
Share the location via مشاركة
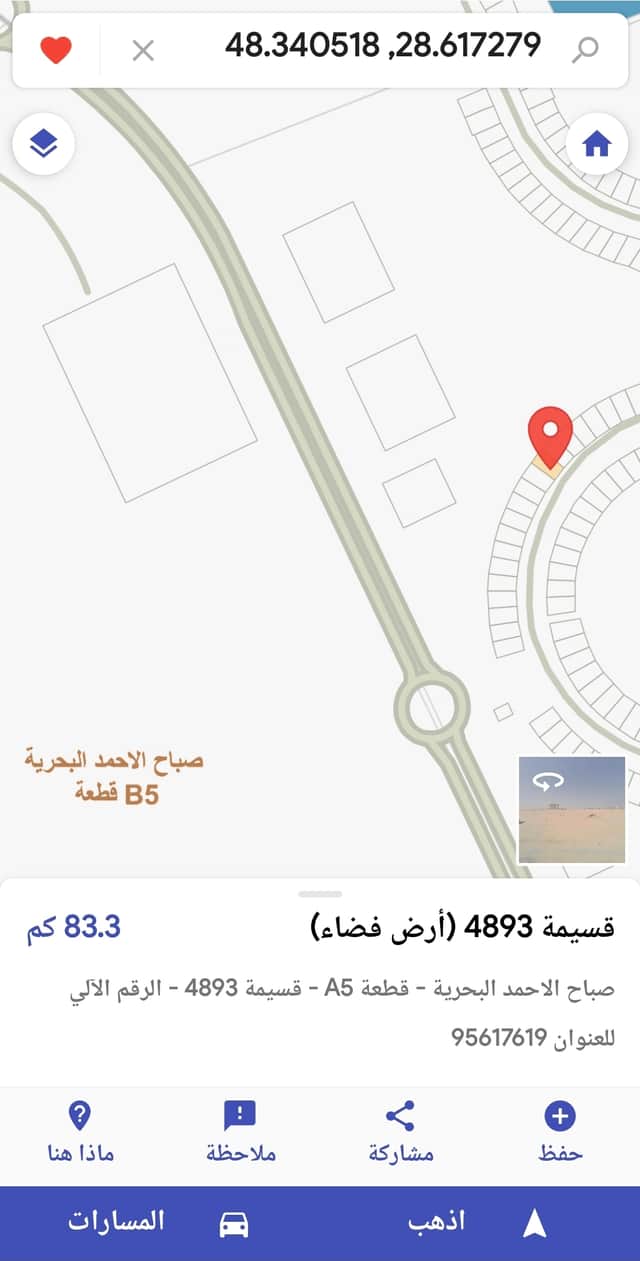(x=400, y=1131)
